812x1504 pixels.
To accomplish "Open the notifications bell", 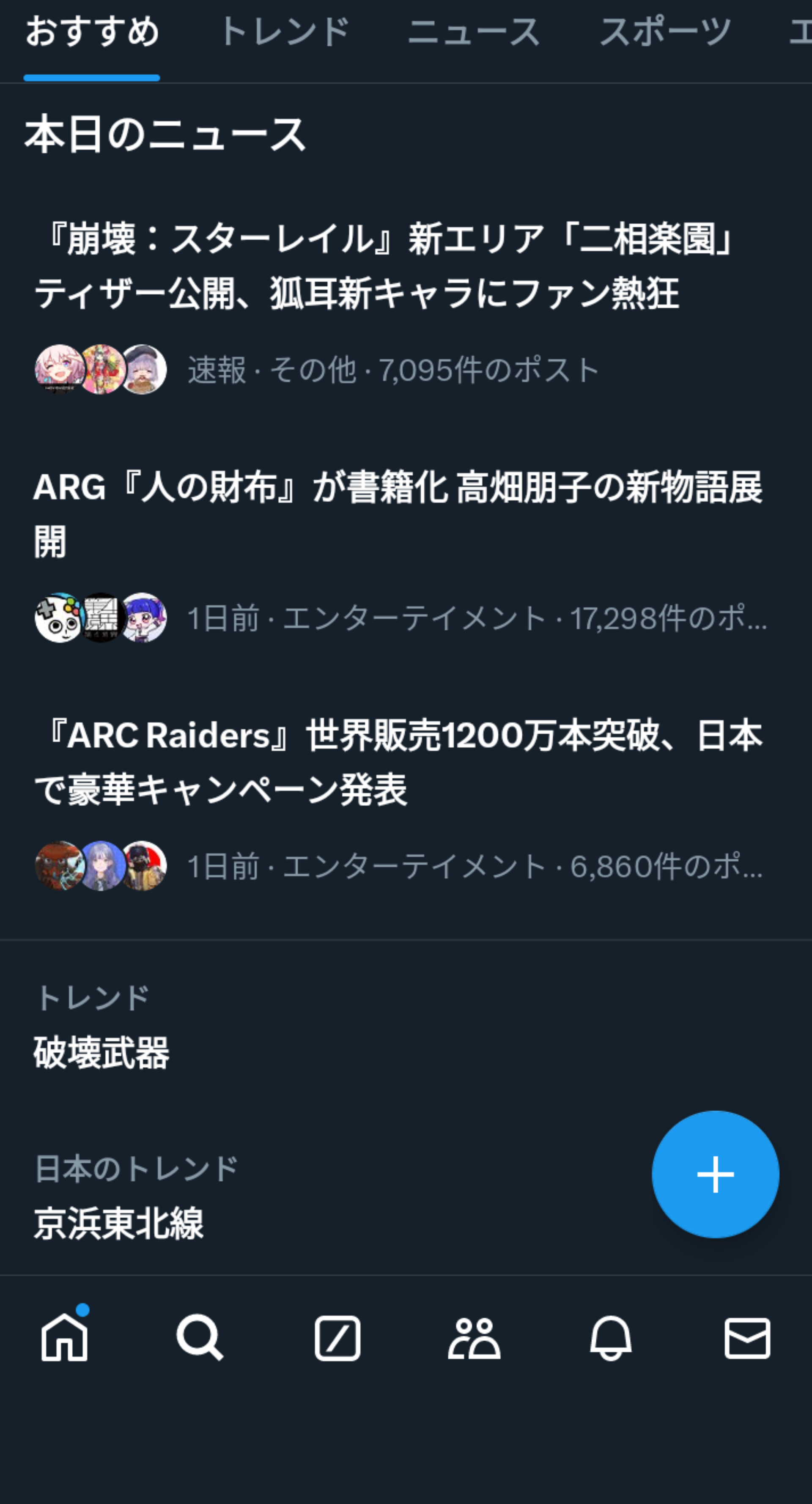I will tap(611, 1337).
